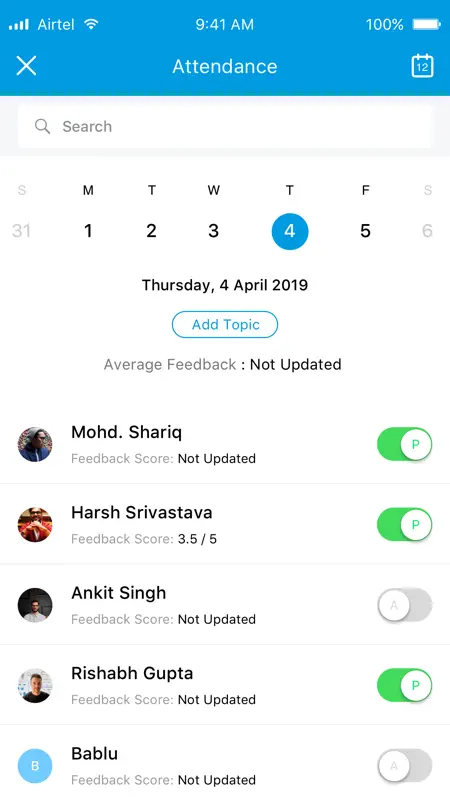
Task: Toggle Harsh Srivastava's attendance switch
Action: click(x=405, y=524)
